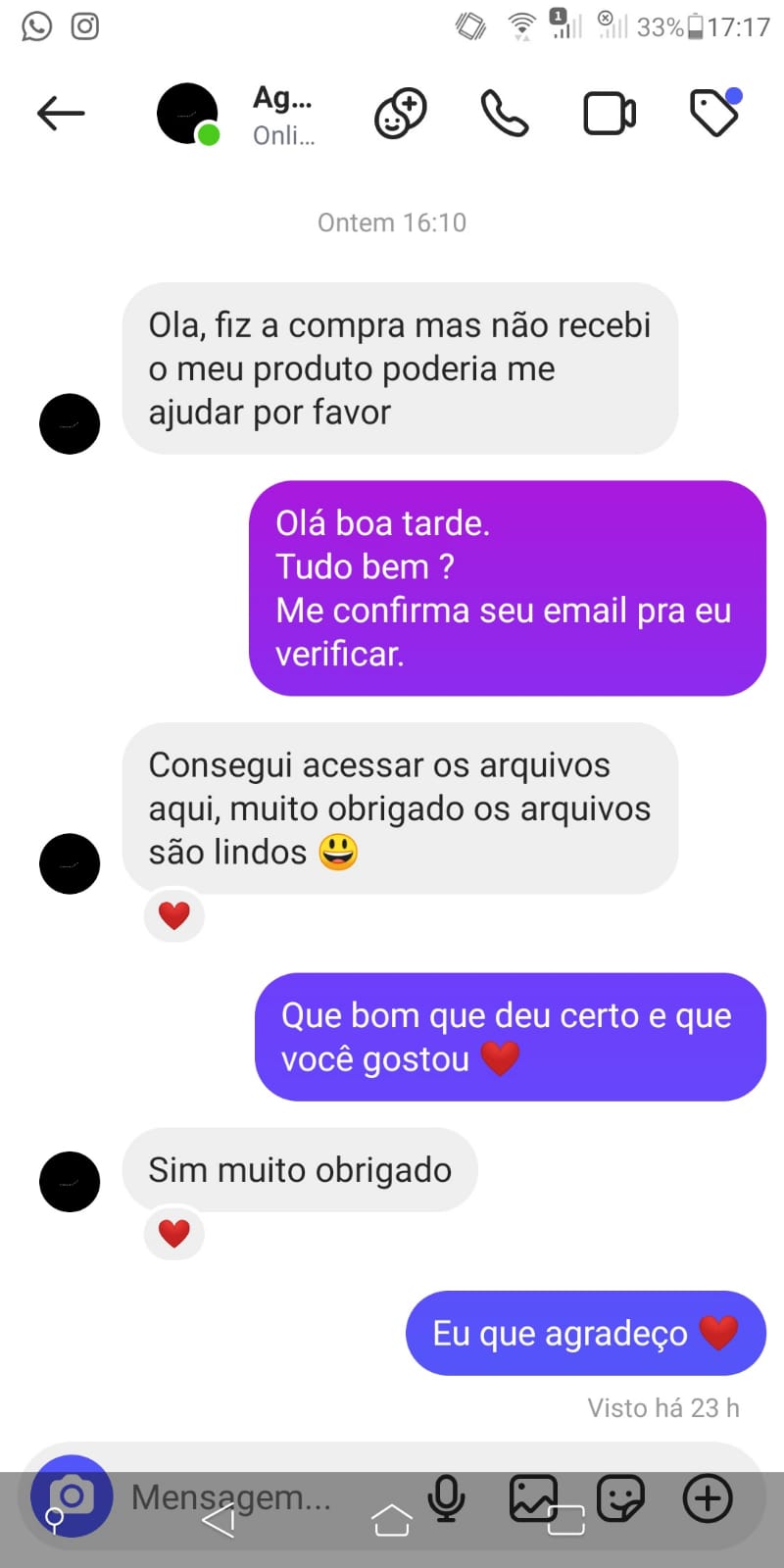Open the camera from the message bar

coord(71,1496)
